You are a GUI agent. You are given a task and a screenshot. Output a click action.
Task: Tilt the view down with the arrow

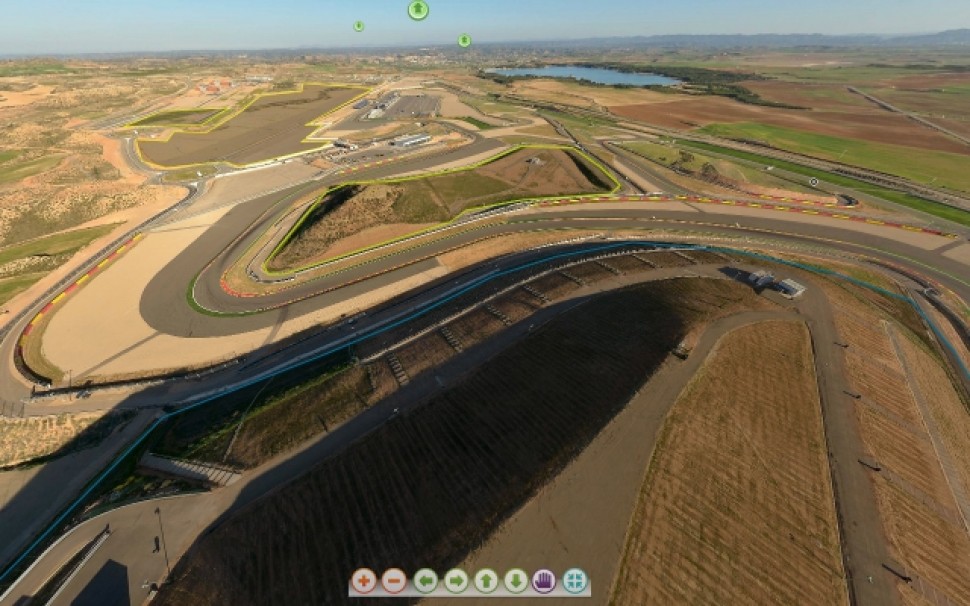tap(516, 581)
